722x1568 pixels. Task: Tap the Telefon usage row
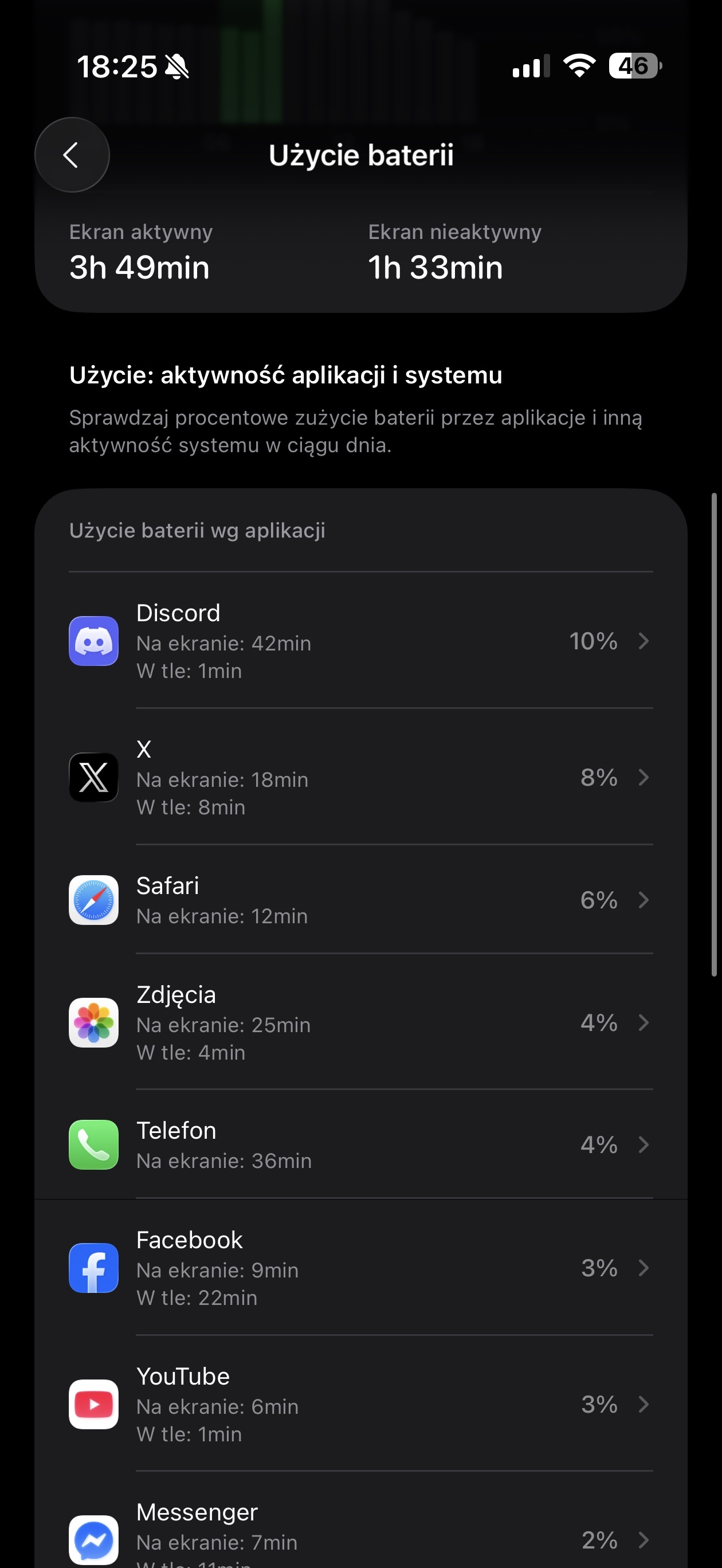360,1145
